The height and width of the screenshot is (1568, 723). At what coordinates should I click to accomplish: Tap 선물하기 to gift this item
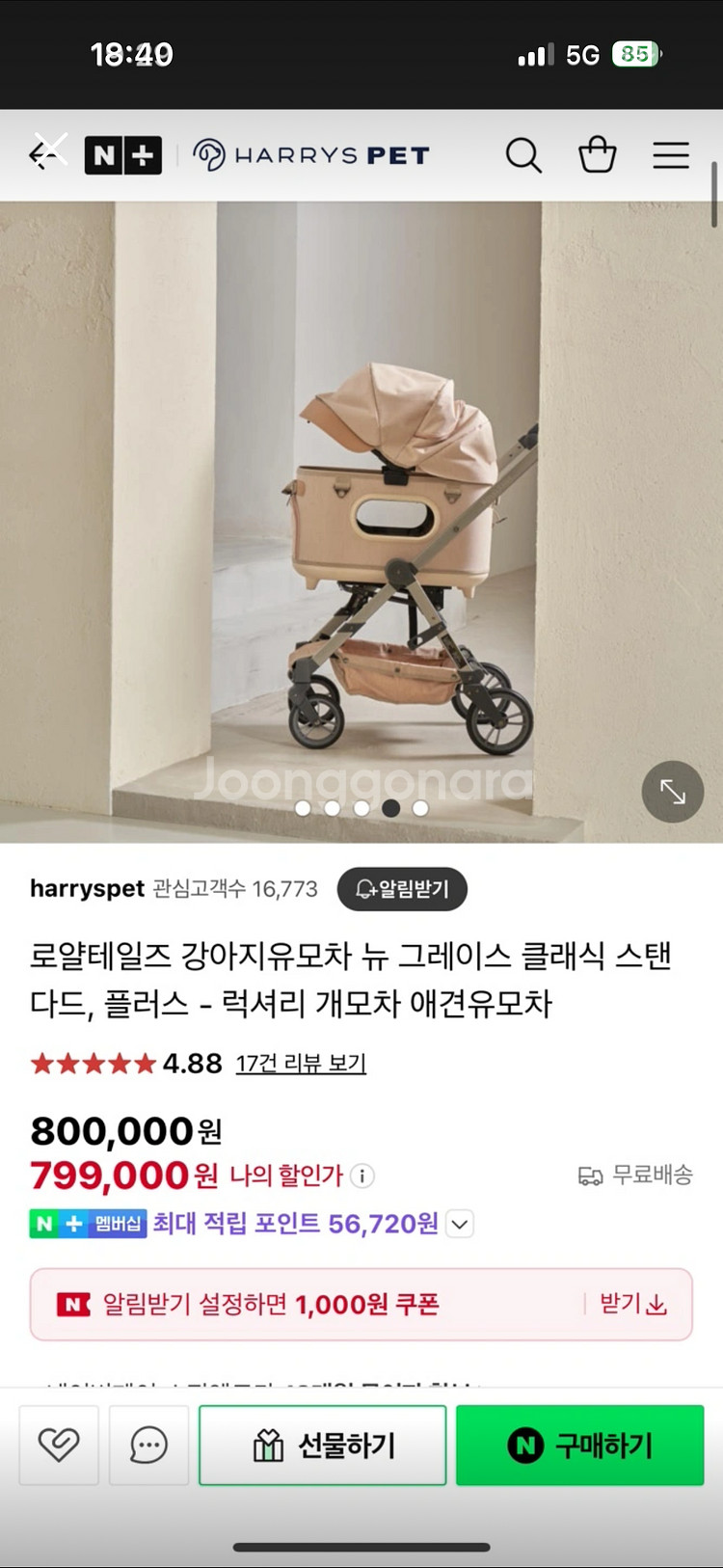pos(323,1445)
